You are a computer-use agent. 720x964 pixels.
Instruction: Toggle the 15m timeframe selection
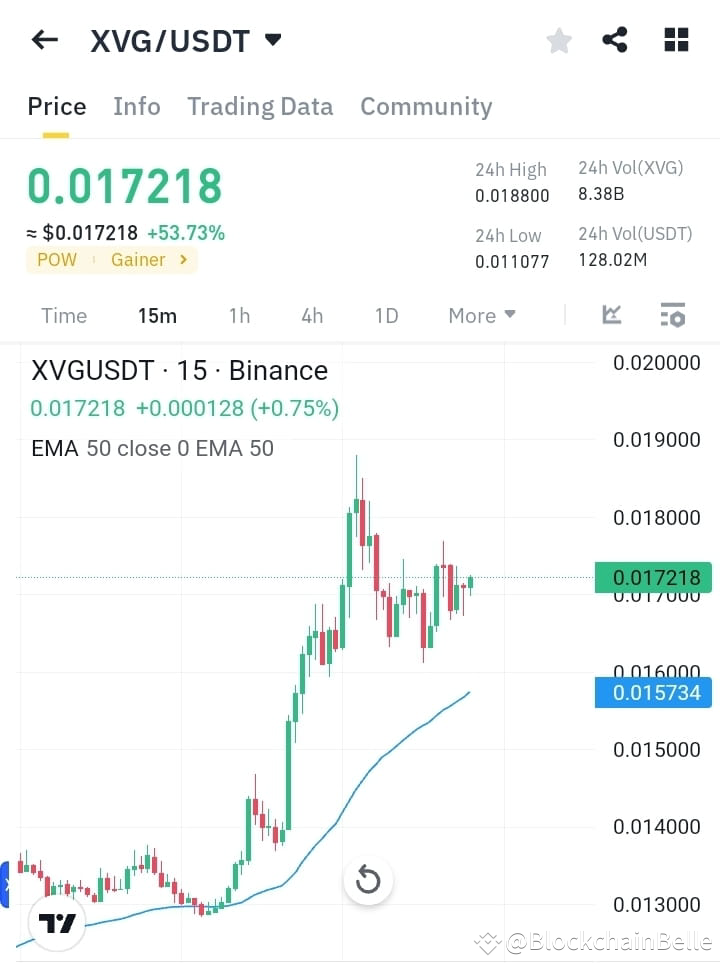pyautogui.click(x=157, y=315)
